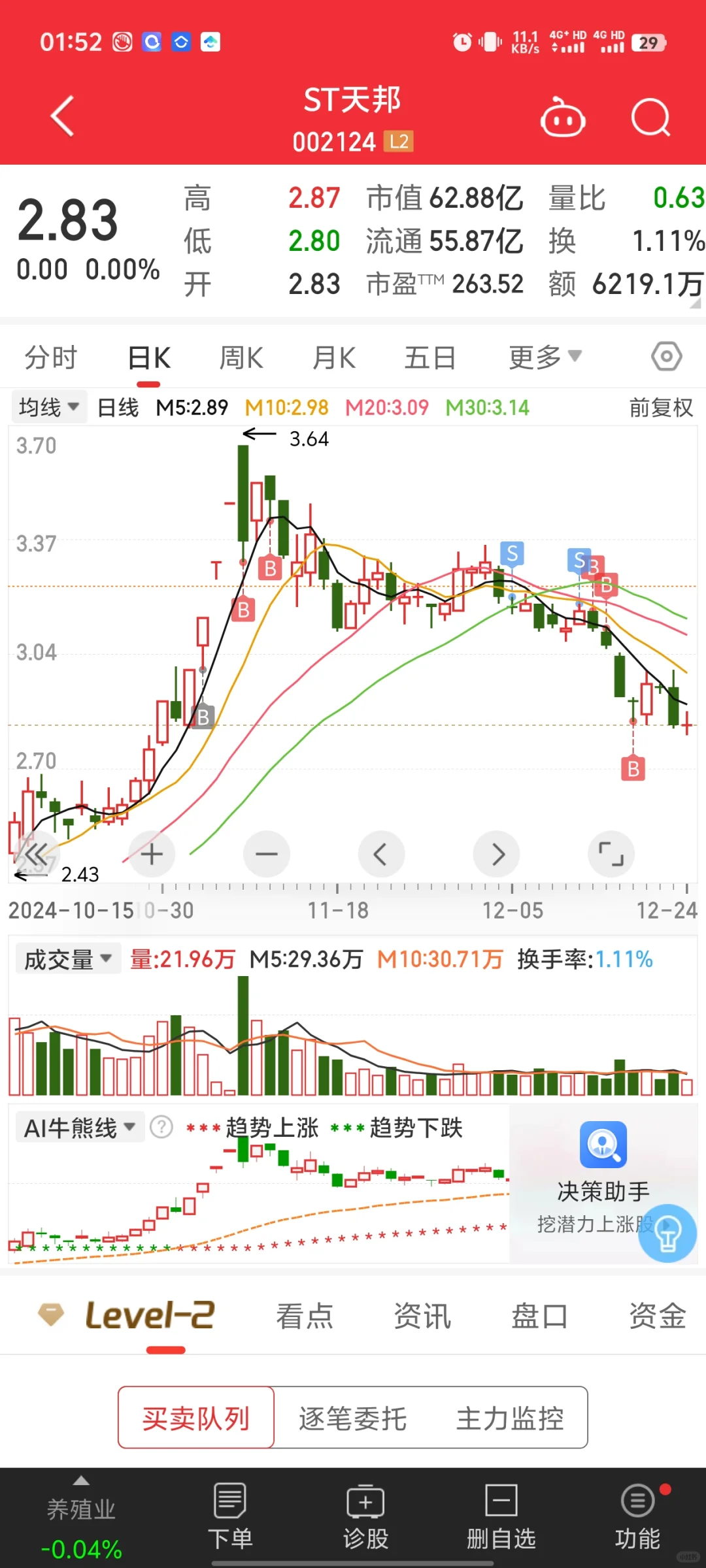
Task: Open 决策助手 card
Action: (x=603, y=1169)
